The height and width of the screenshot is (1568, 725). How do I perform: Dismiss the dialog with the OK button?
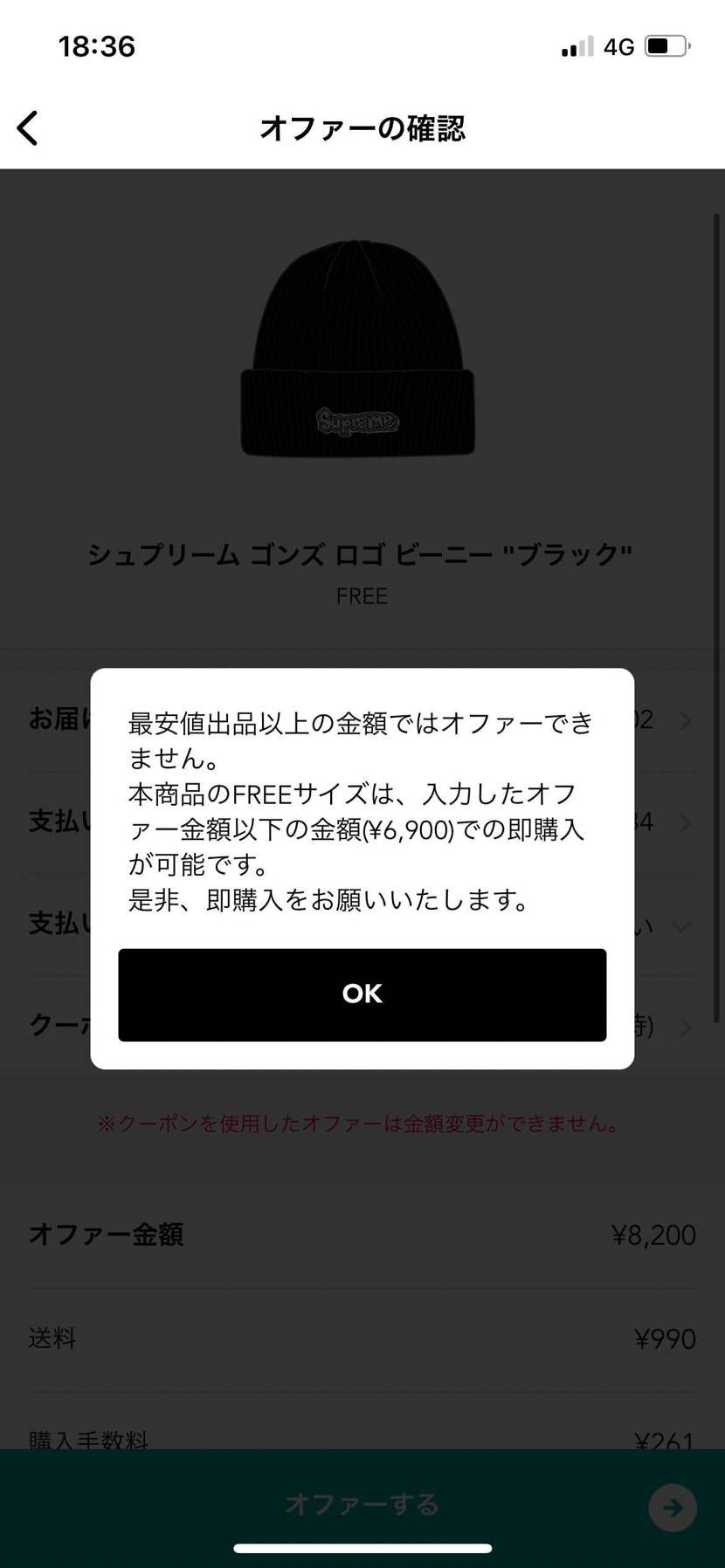[x=362, y=994]
